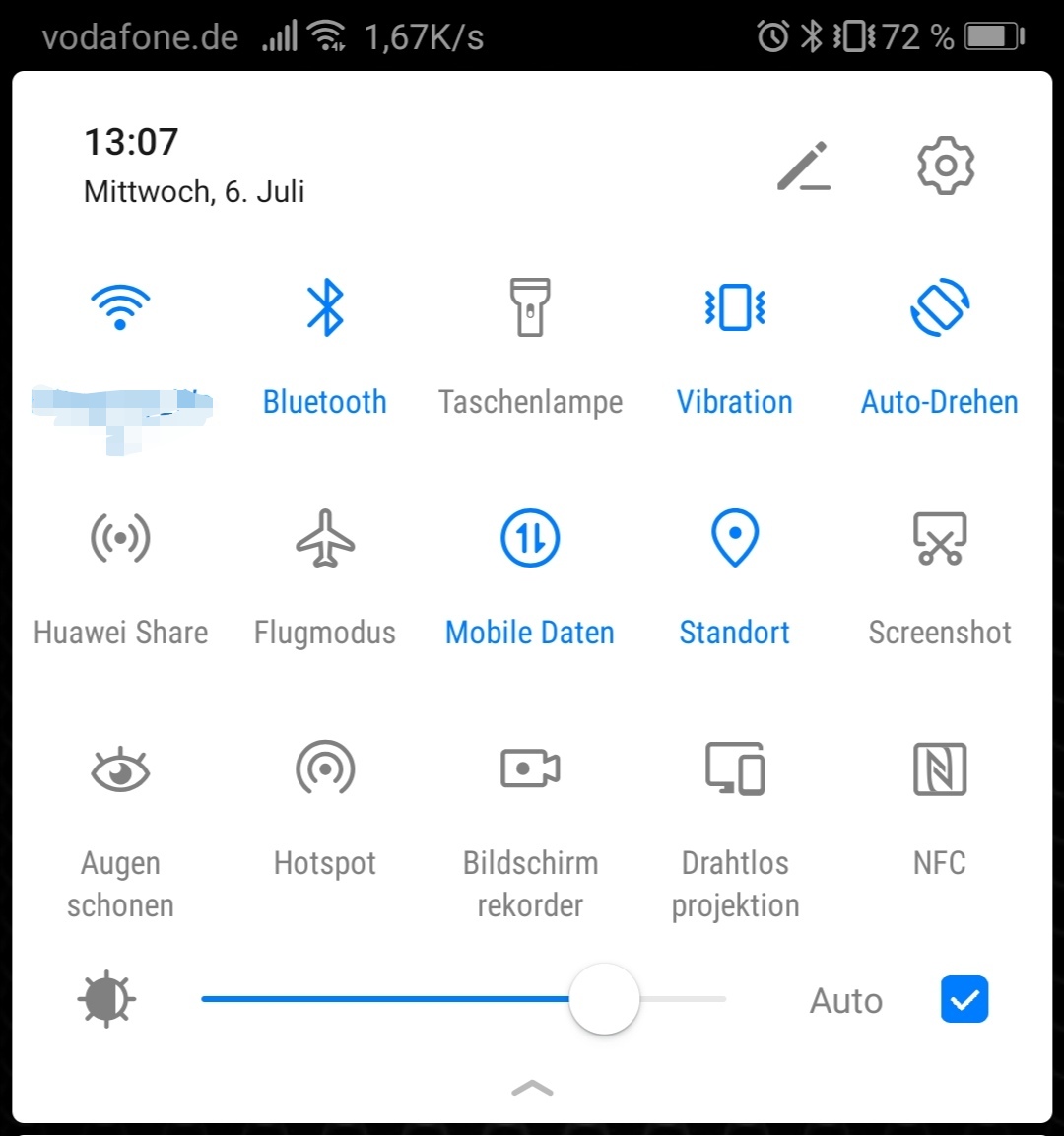Open Drahtlosprojektion wireless projection
This screenshot has width=1064, height=1136.
pos(735,769)
